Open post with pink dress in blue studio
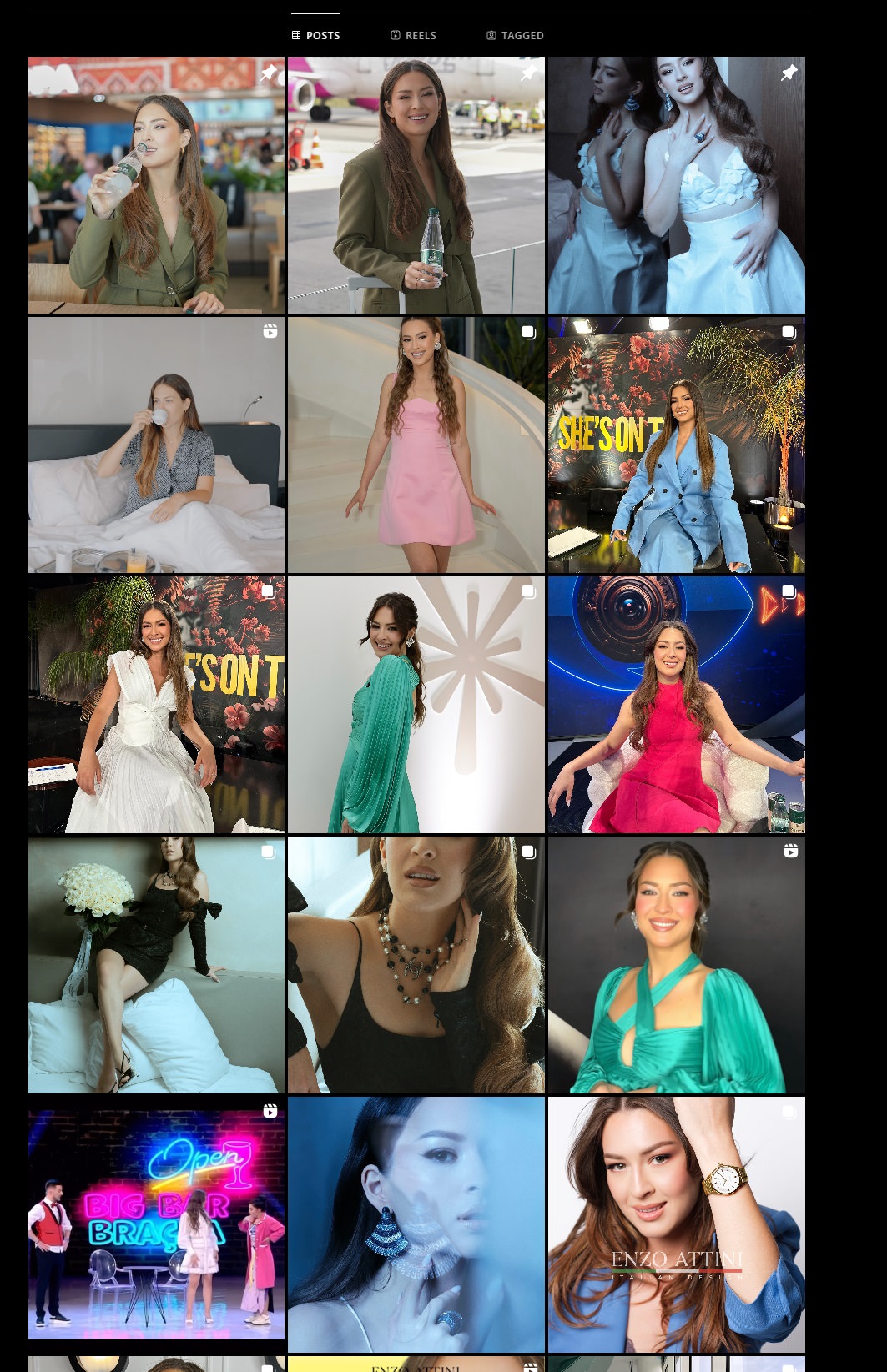 tap(676, 705)
